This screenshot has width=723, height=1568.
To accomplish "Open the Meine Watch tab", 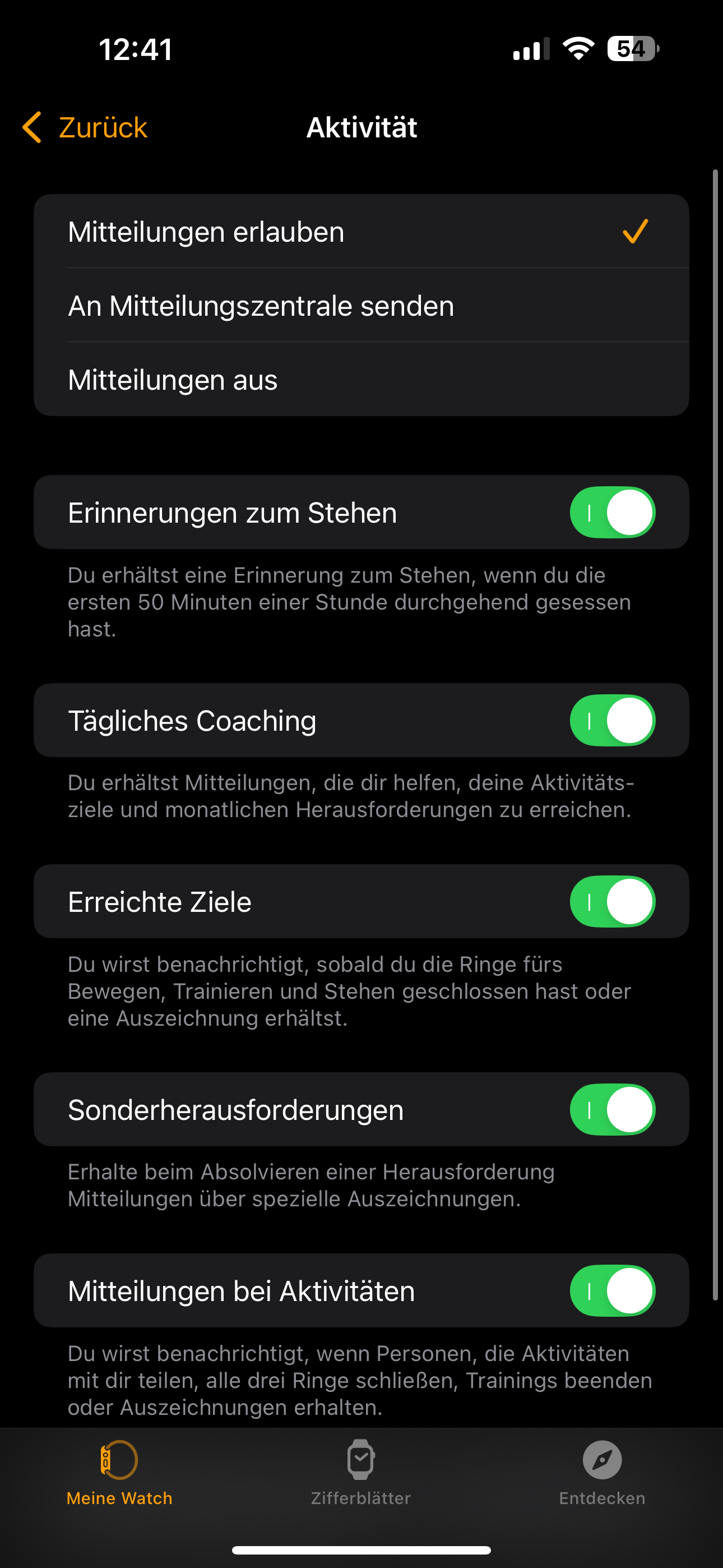I will (119, 1472).
